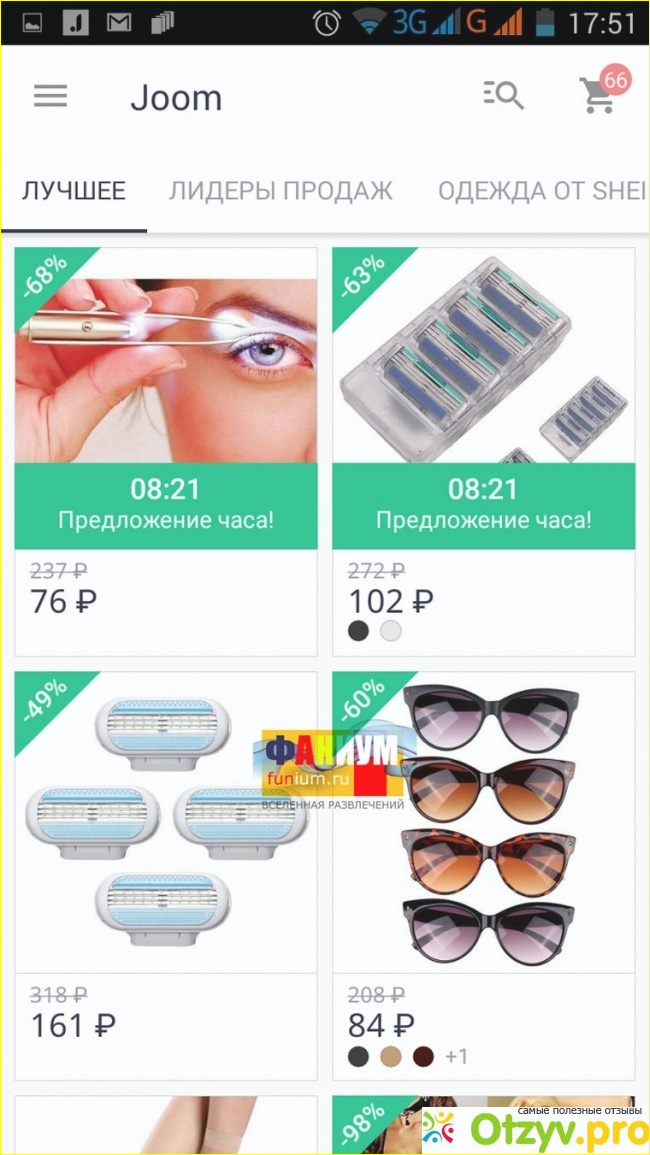Open the lighted tweezers product for 76 ₽
This screenshot has height=1155, width=650.
coord(166,370)
